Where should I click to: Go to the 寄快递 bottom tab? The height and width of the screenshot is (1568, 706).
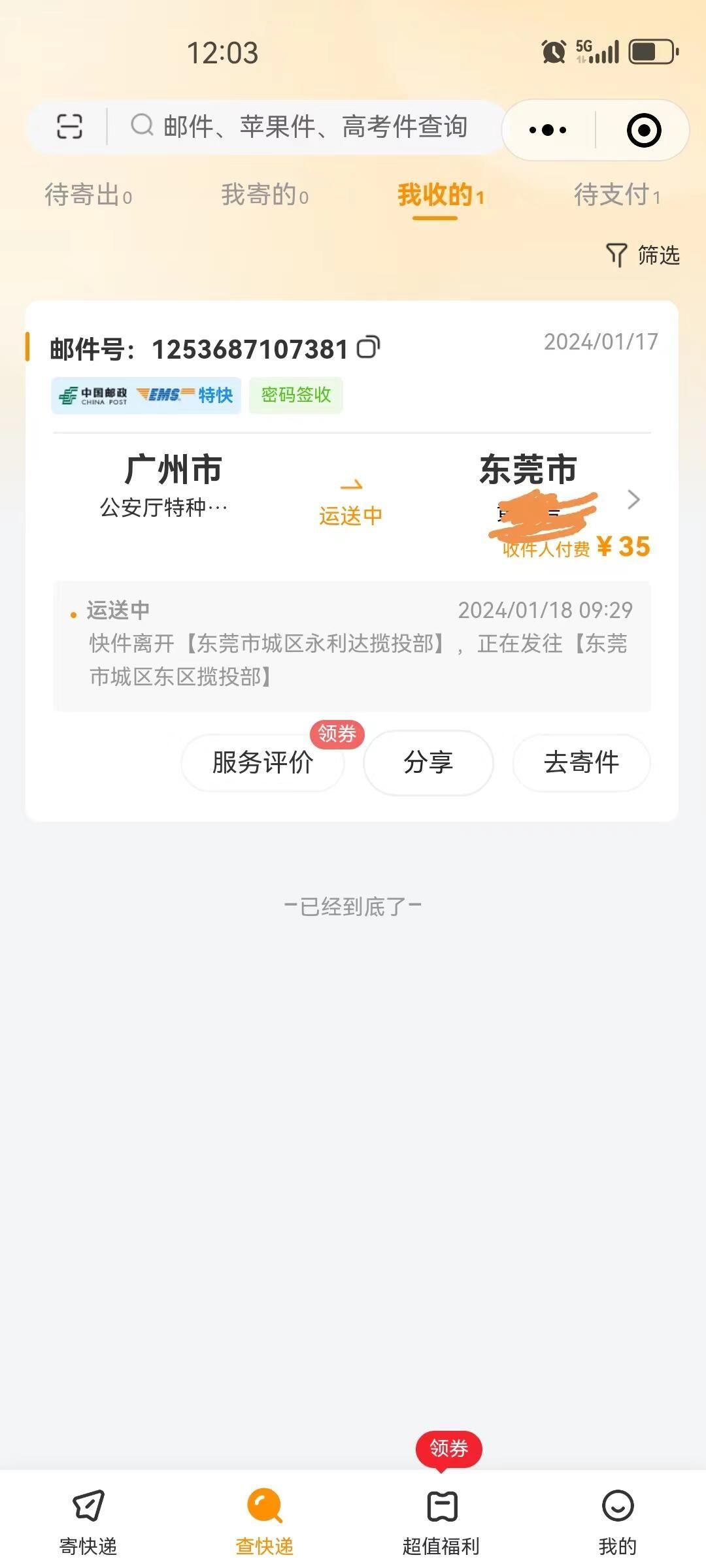pyautogui.click(x=88, y=1521)
